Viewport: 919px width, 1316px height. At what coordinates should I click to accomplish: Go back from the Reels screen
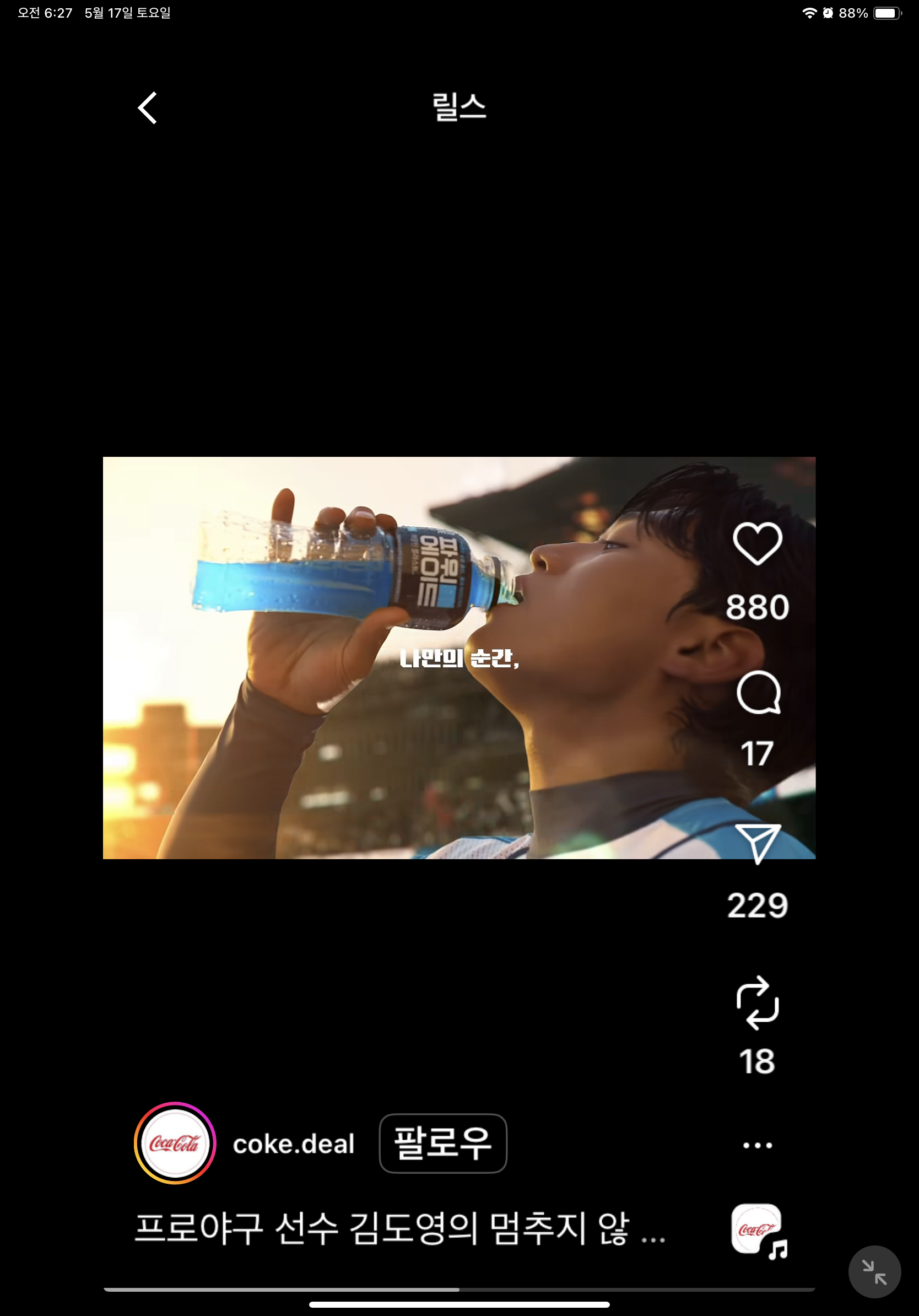pyautogui.click(x=147, y=108)
